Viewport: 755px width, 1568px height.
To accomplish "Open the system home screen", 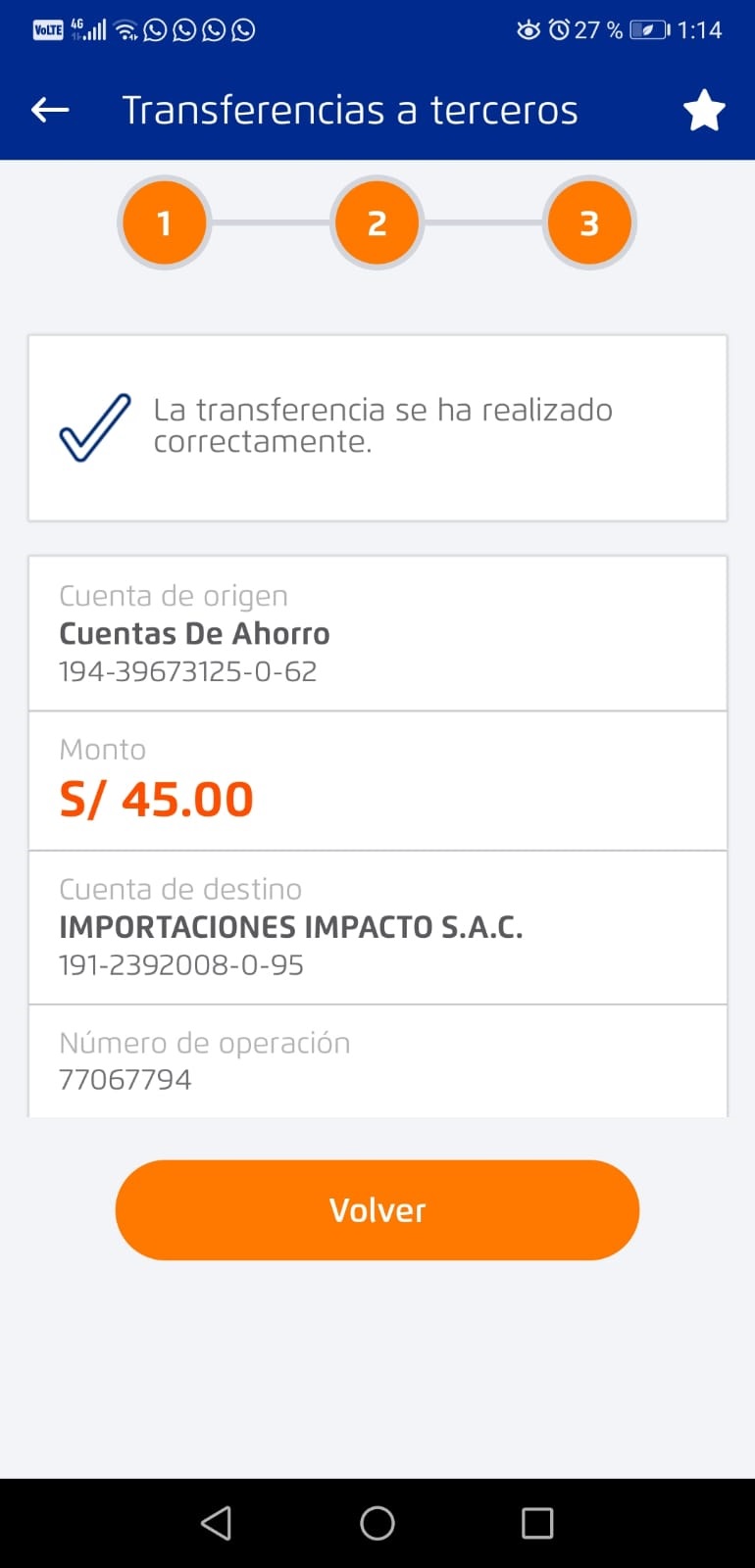I will (377, 1523).
